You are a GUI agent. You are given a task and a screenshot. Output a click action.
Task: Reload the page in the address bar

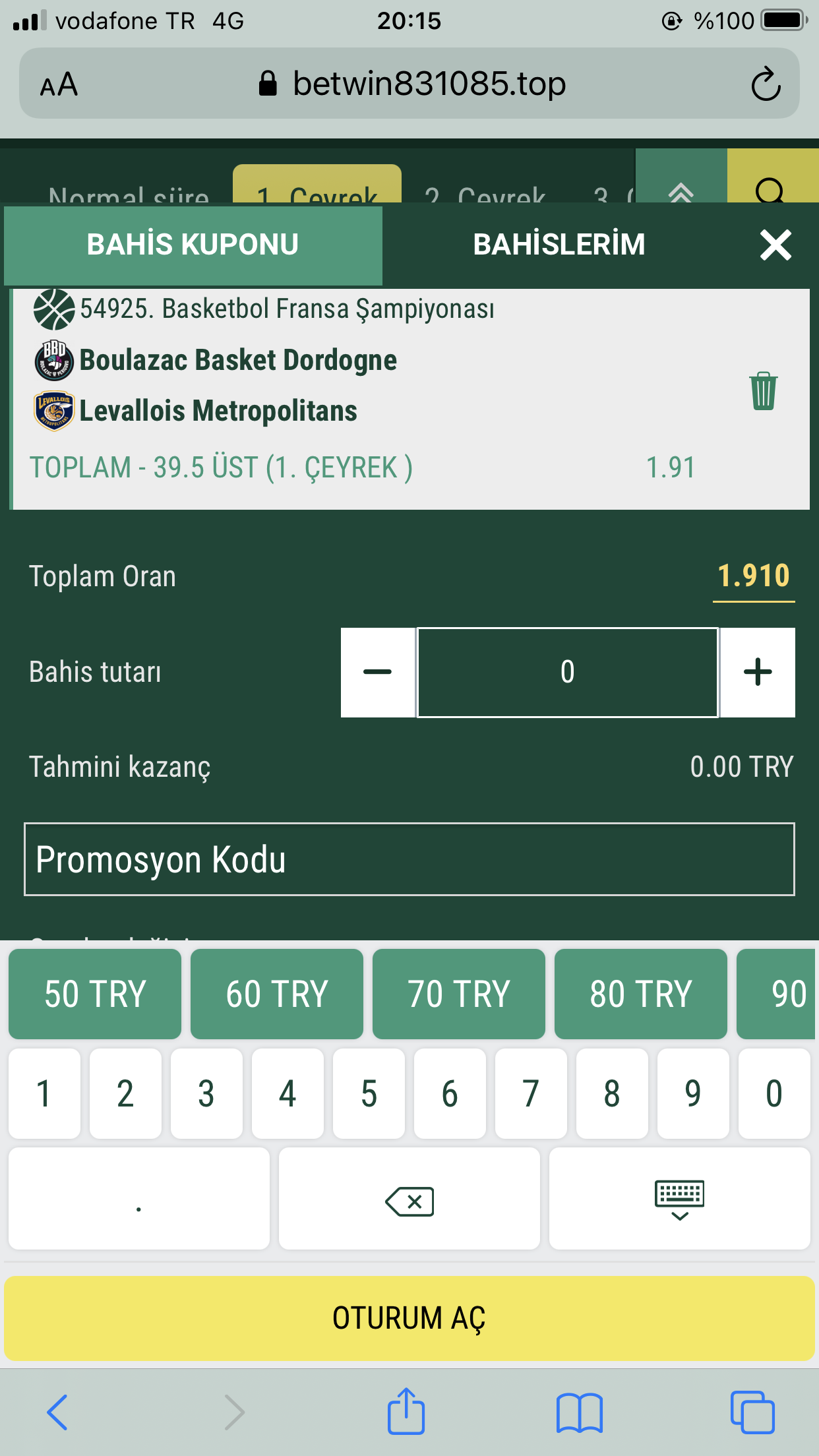(766, 84)
